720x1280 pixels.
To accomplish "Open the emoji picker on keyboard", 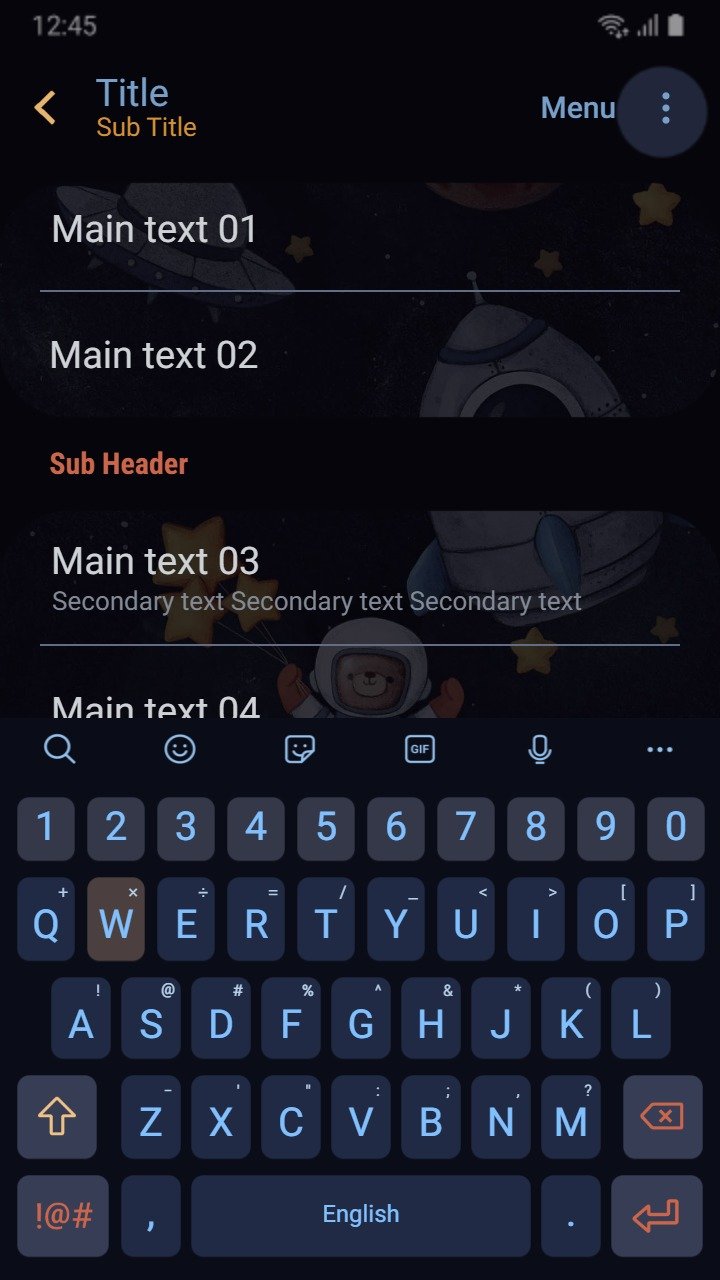I will pyautogui.click(x=180, y=748).
